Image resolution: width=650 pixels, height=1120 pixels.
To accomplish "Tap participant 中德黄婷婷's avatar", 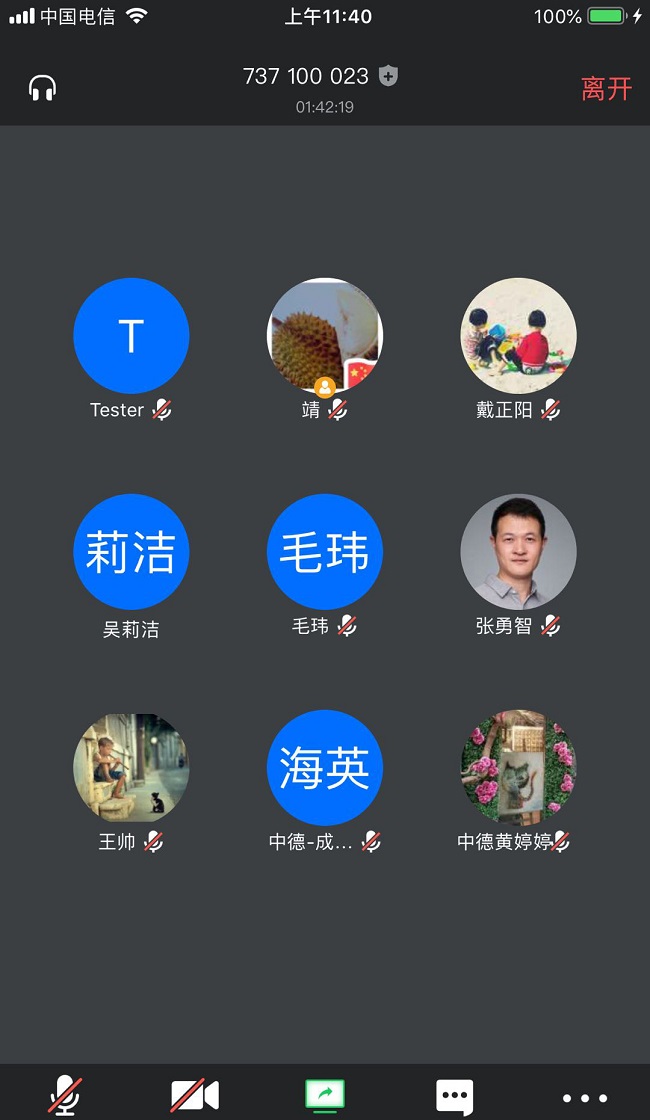I will coord(518,768).
